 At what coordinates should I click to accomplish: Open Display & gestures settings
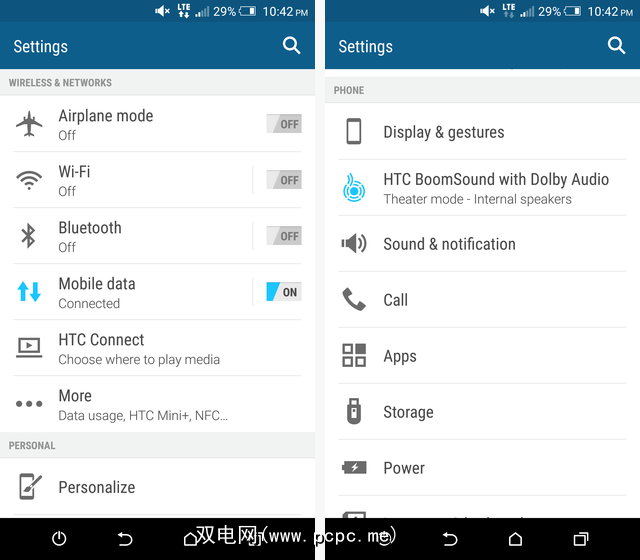(480, 132)
